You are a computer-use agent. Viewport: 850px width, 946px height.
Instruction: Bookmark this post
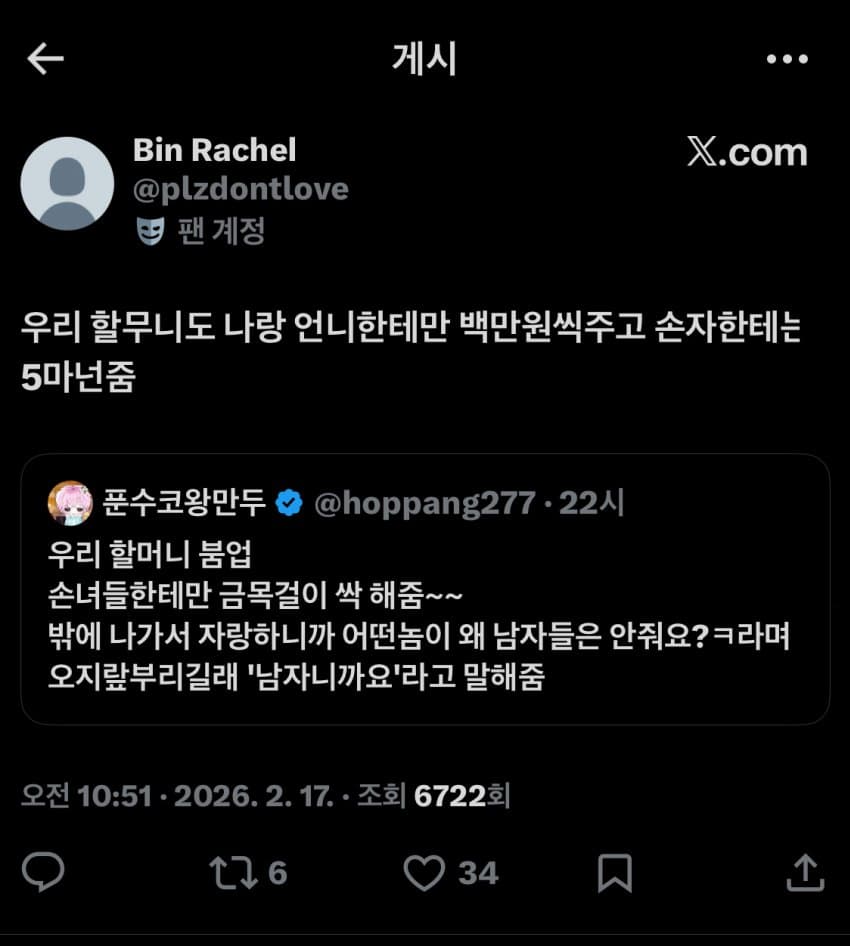(614, 872)
